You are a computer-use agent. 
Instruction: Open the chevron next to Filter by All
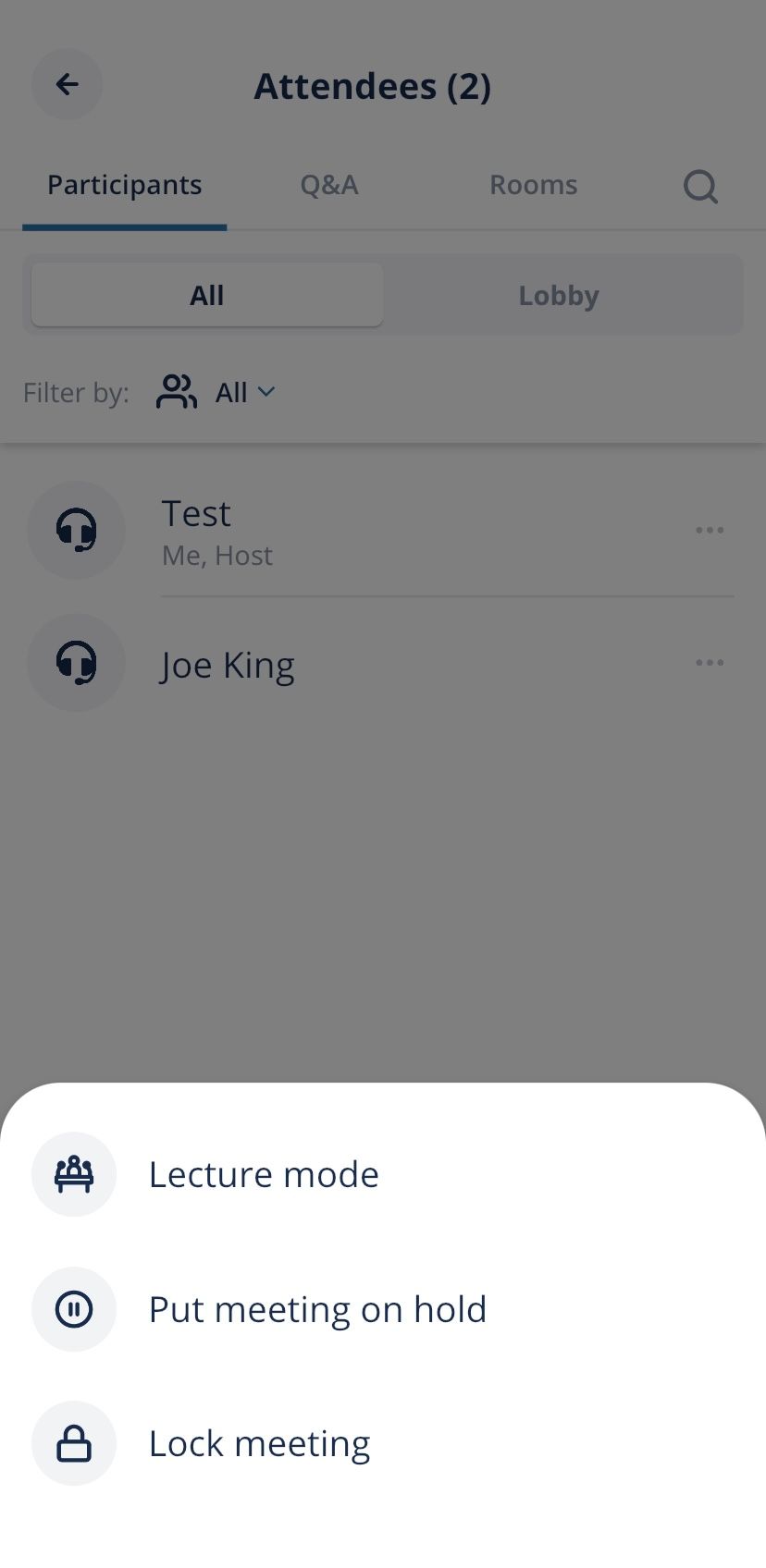point(267,393)
